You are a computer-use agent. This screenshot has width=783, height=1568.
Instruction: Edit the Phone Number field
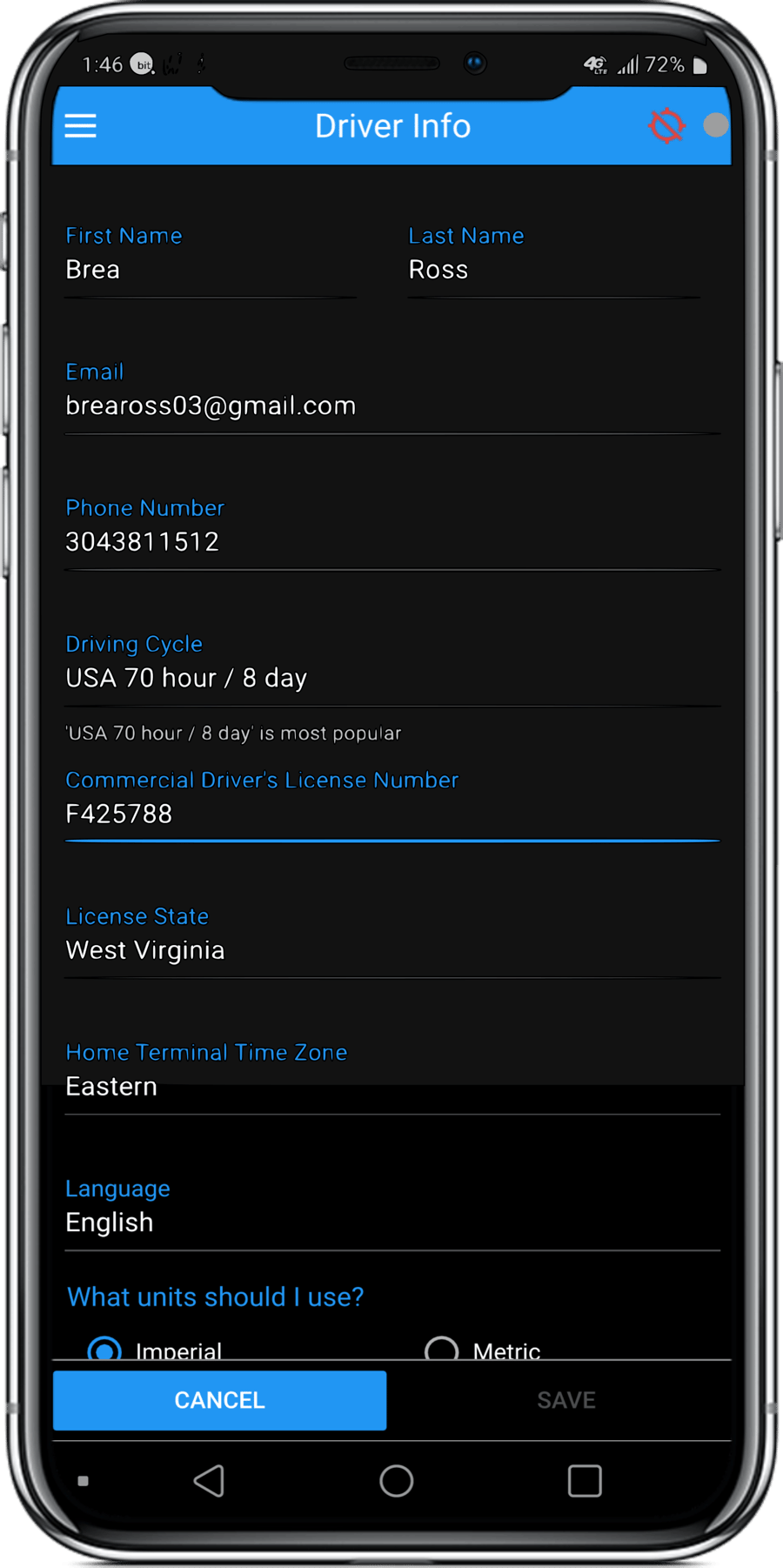[391, 541]
